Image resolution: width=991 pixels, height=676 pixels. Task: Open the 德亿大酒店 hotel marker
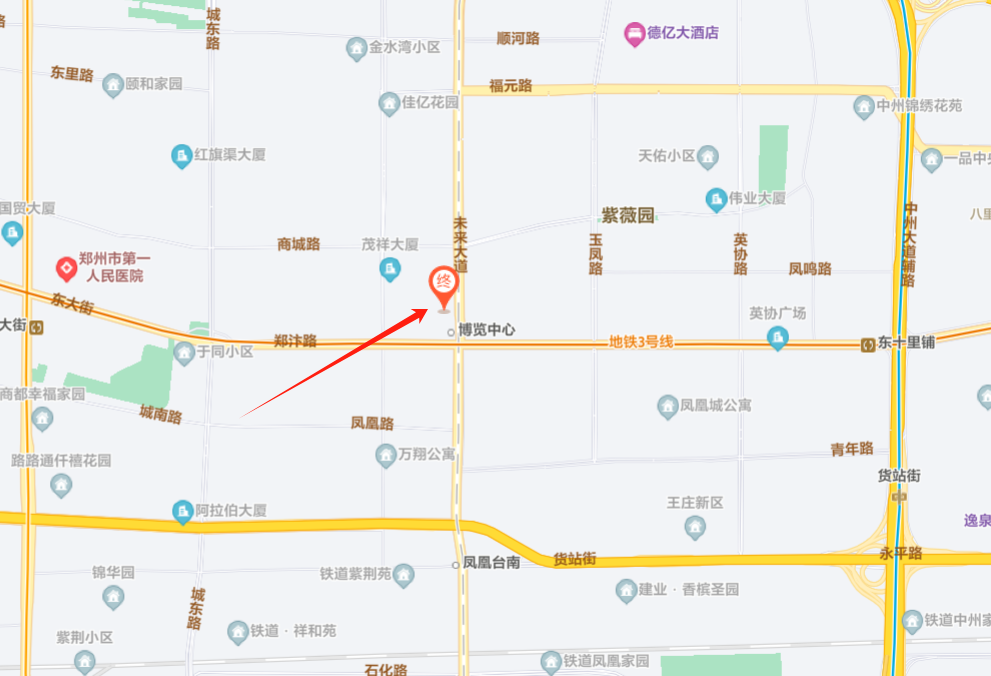pyautogui.click(x=634, y=34)
